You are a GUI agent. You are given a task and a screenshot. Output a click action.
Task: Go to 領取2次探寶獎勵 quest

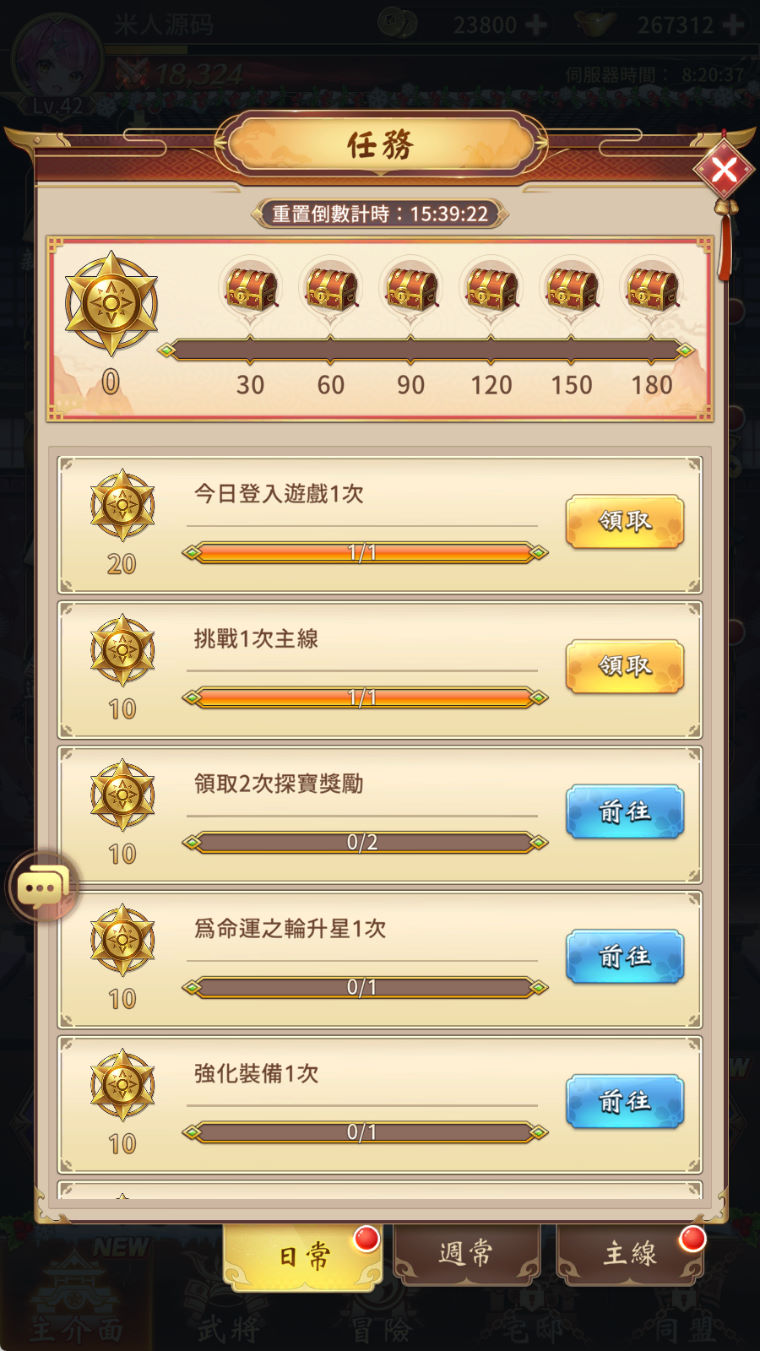625,811
